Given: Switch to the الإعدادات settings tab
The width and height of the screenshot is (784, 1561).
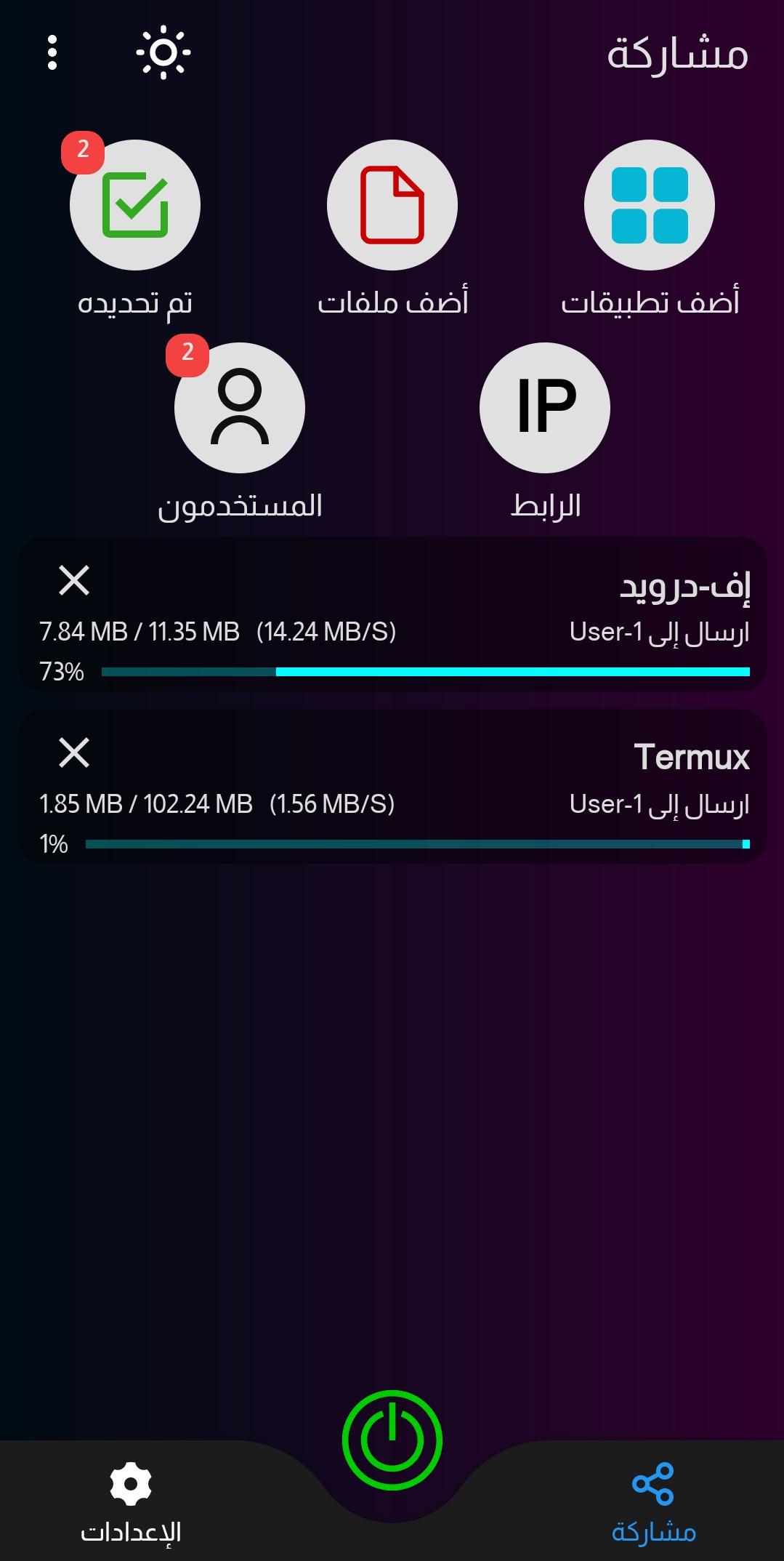Looking at the screenshot, I should (x=131, y=1502).
